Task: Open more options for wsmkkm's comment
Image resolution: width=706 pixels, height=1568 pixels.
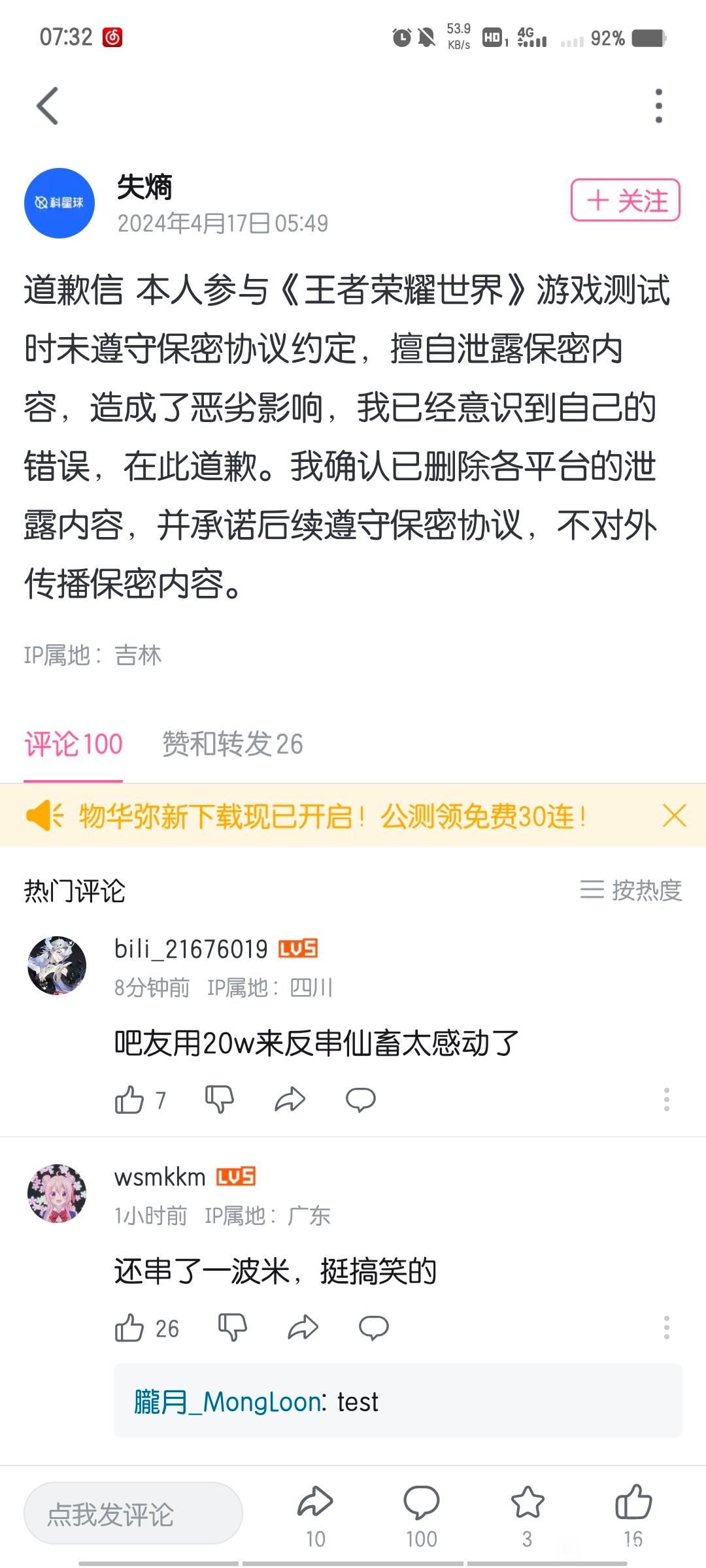Action: 666,1328
